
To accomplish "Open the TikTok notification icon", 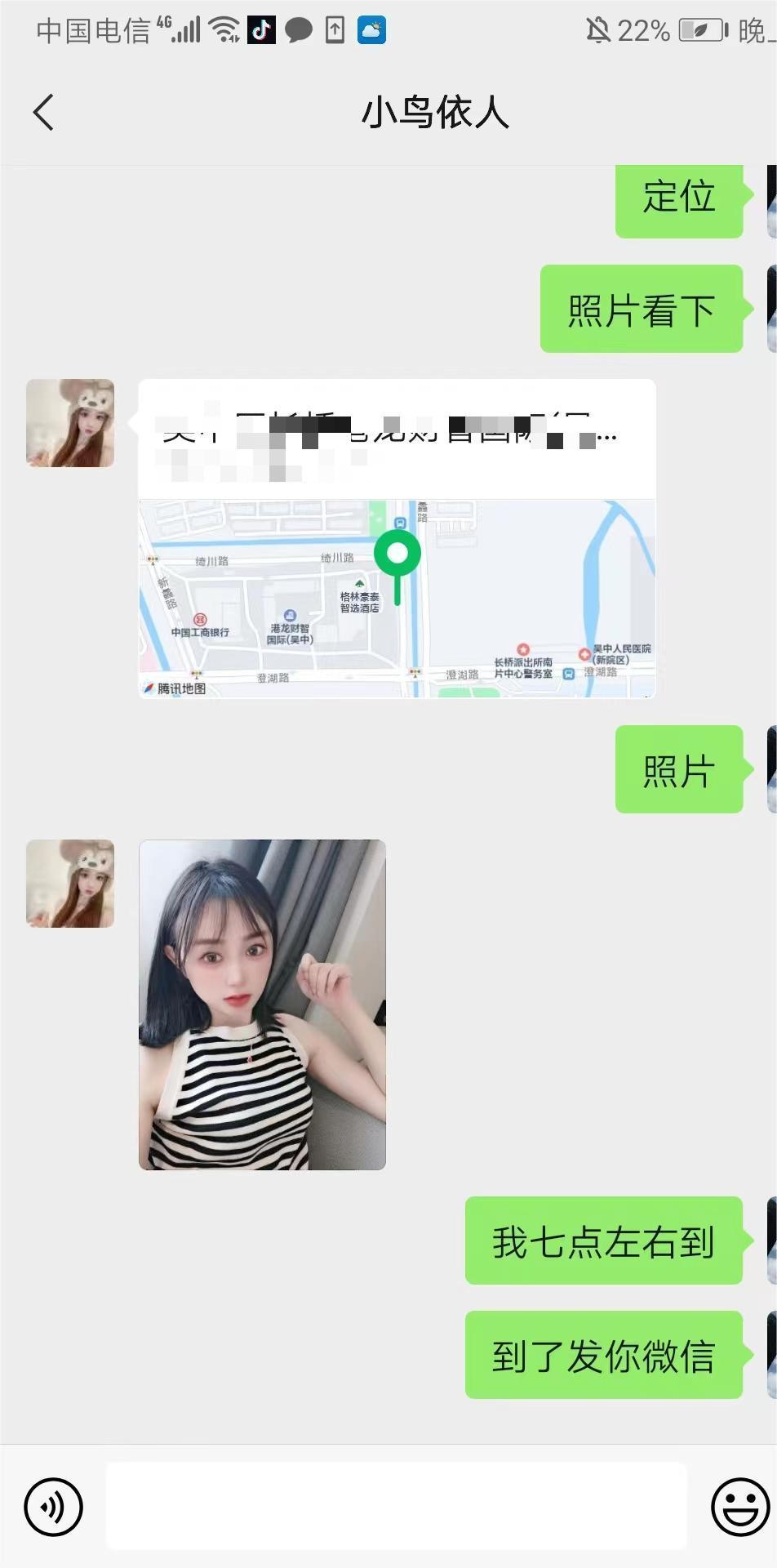I will click(260, 30).
